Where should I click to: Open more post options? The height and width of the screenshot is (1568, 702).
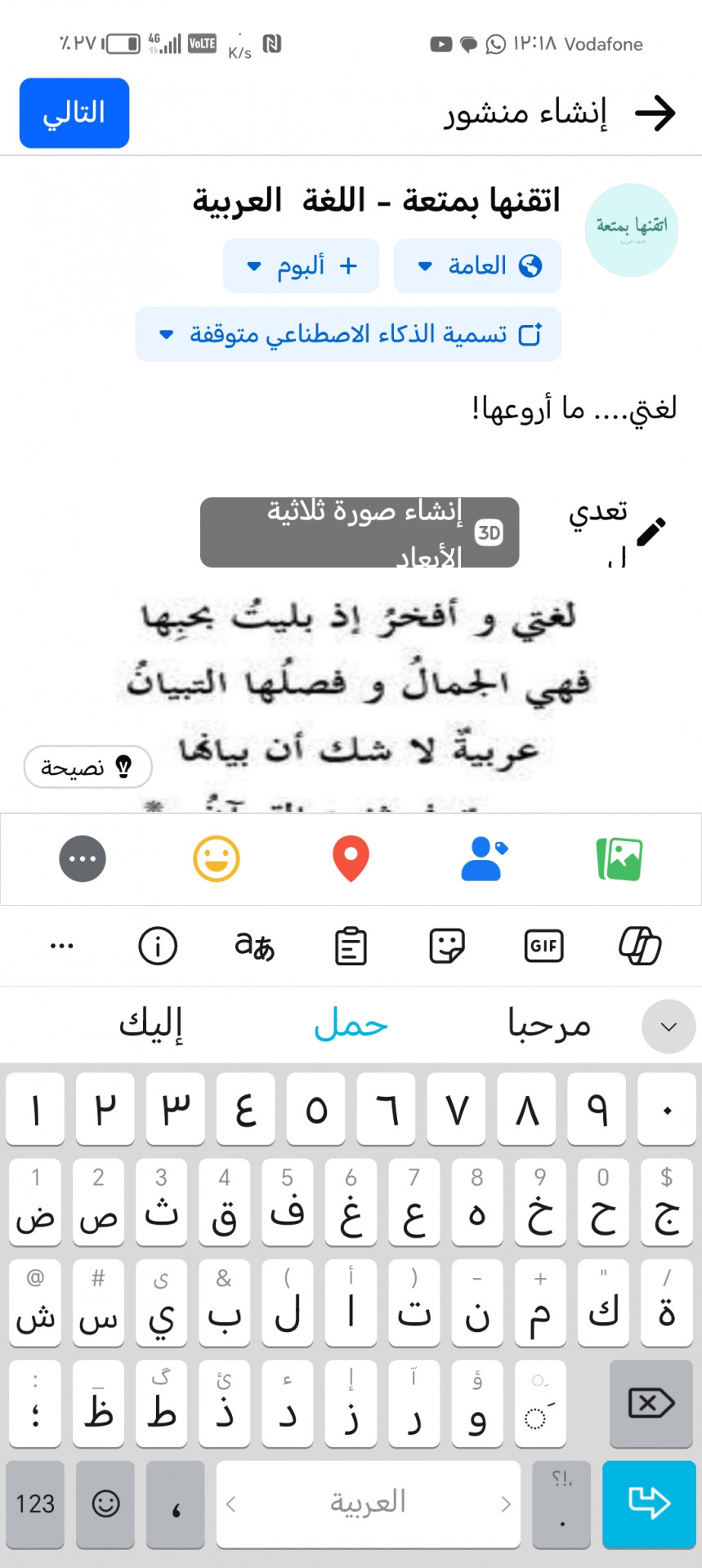pyautogui.click(x=83, y=859)
